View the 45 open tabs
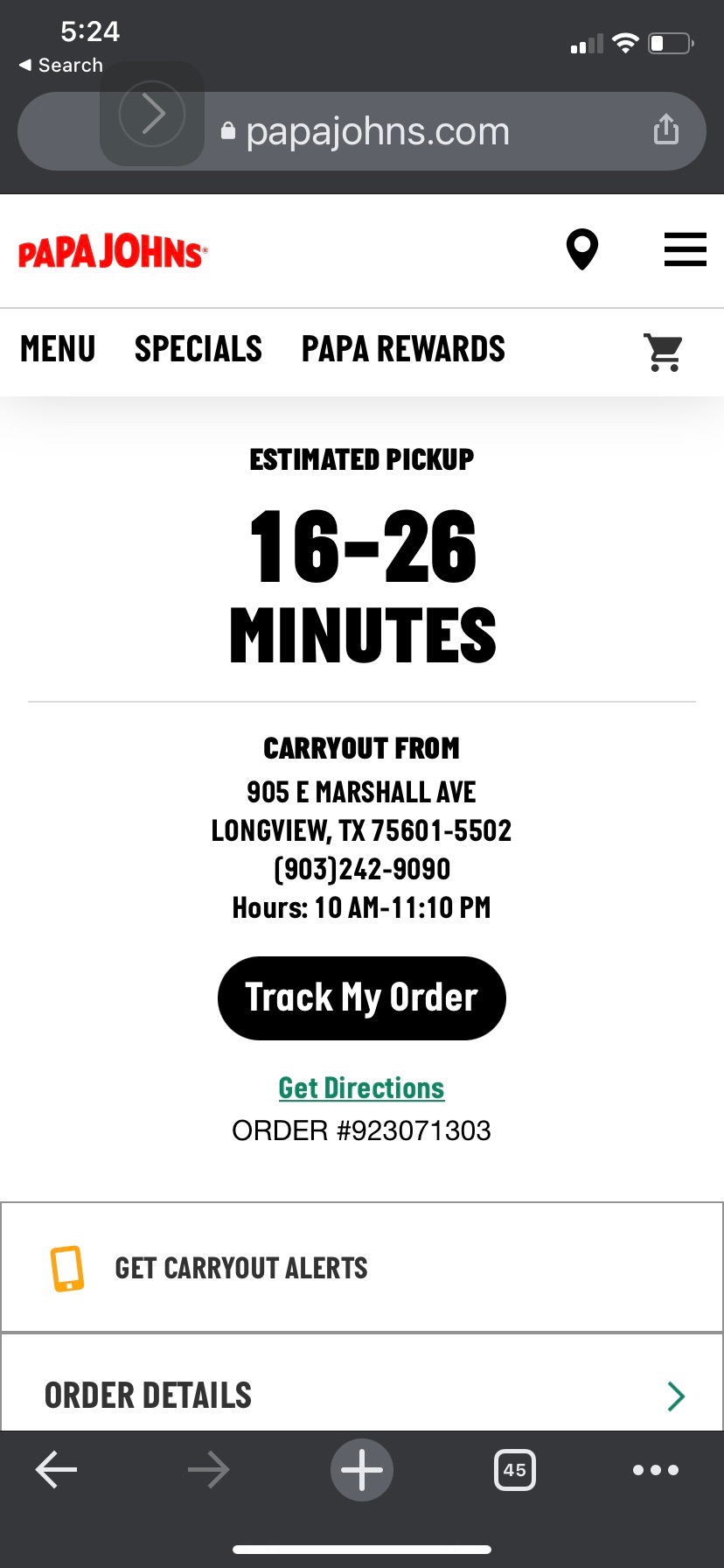 coord(515,1470)
